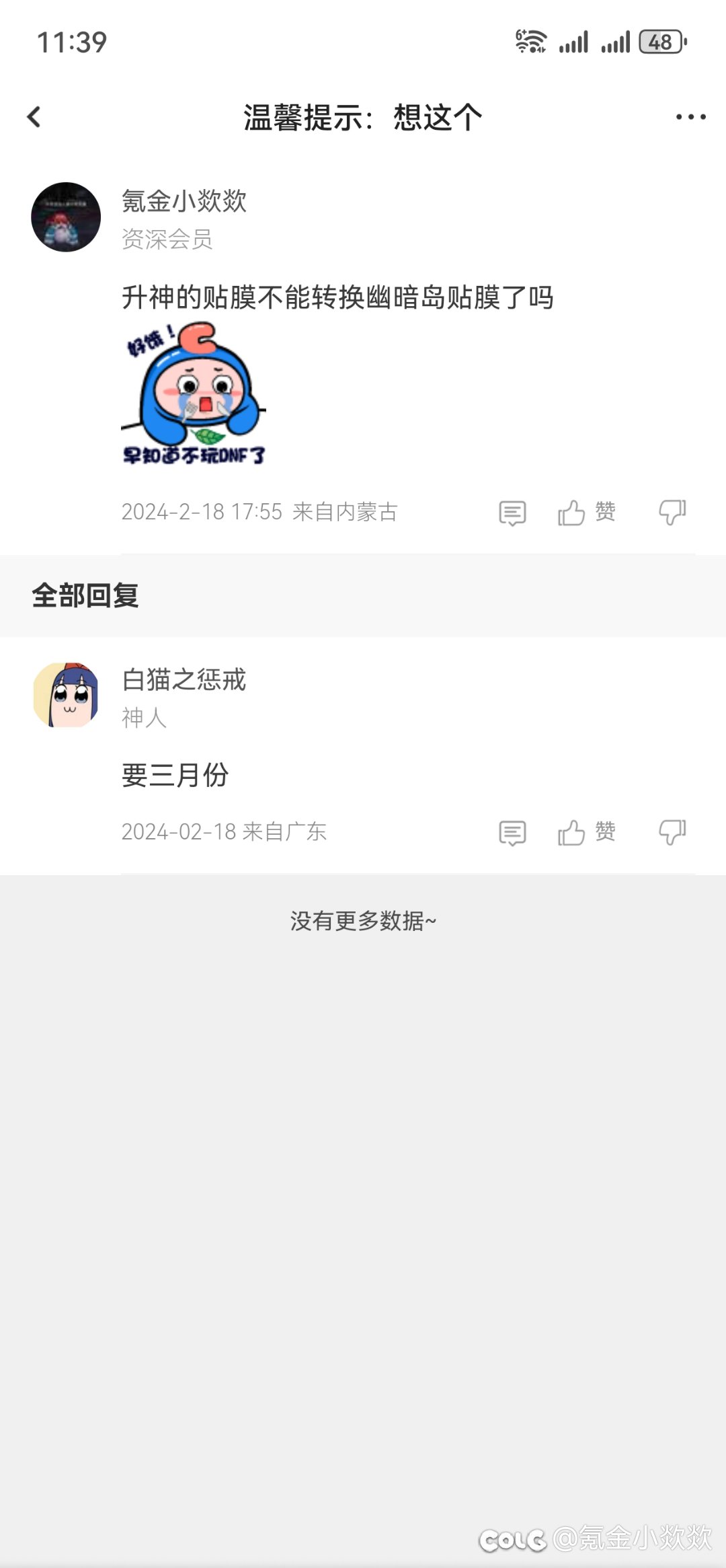Go back using the top-left arrow

(34, 117)
